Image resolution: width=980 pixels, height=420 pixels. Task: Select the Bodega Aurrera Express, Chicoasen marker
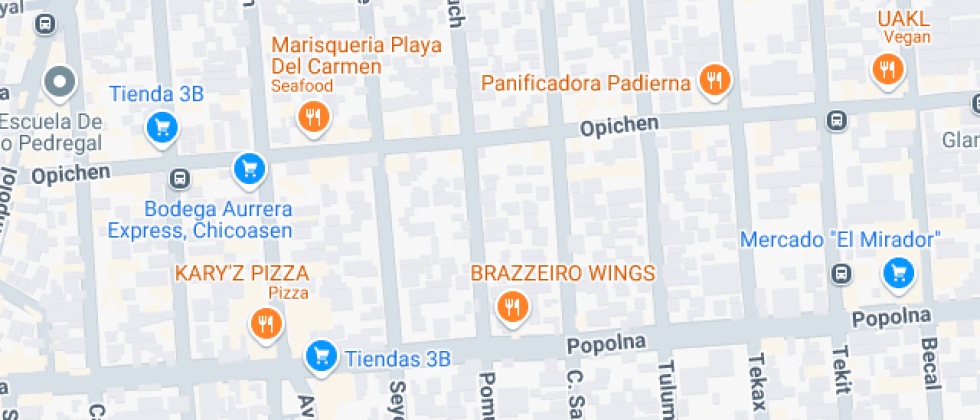(x=249, y=168)
